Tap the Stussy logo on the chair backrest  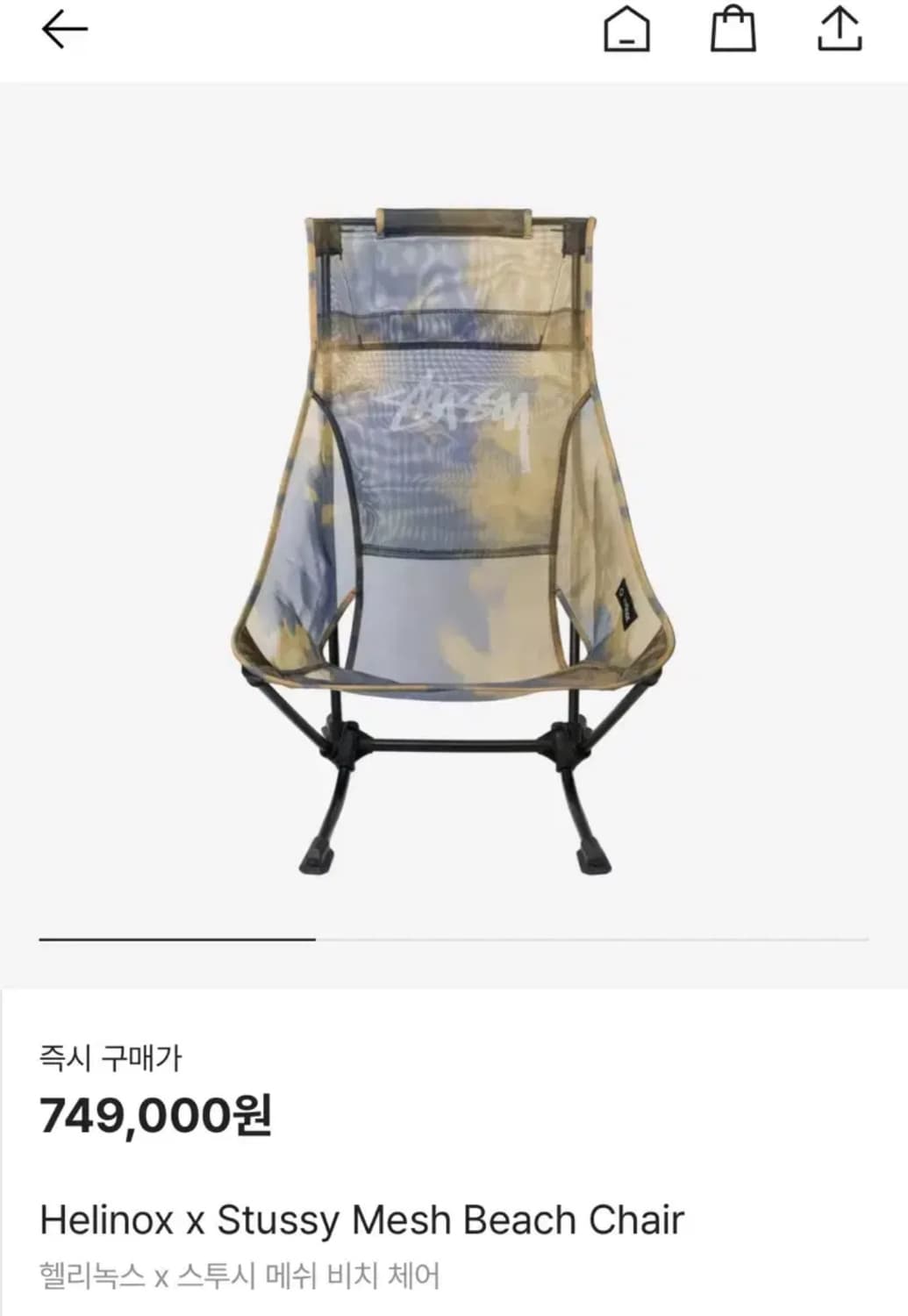click(x=456, y=405)
